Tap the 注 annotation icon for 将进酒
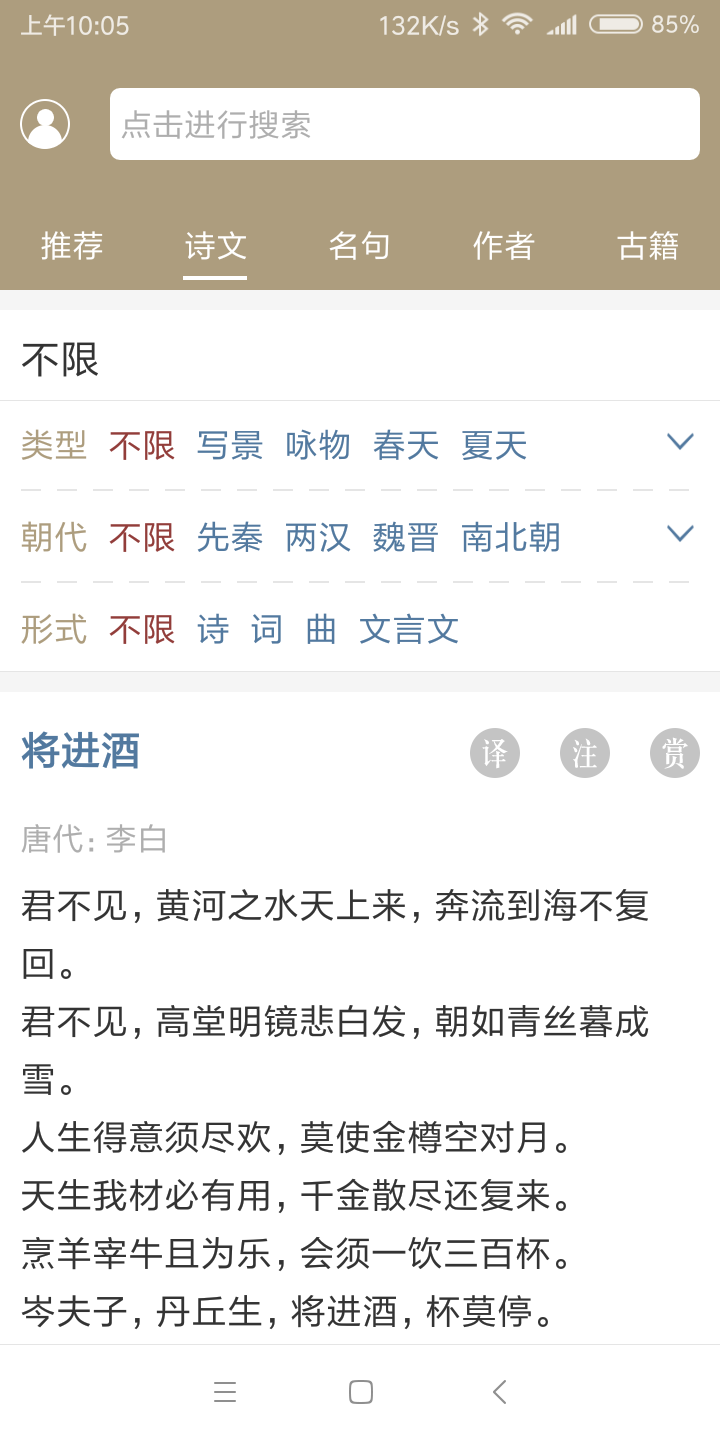 (584, 752)
